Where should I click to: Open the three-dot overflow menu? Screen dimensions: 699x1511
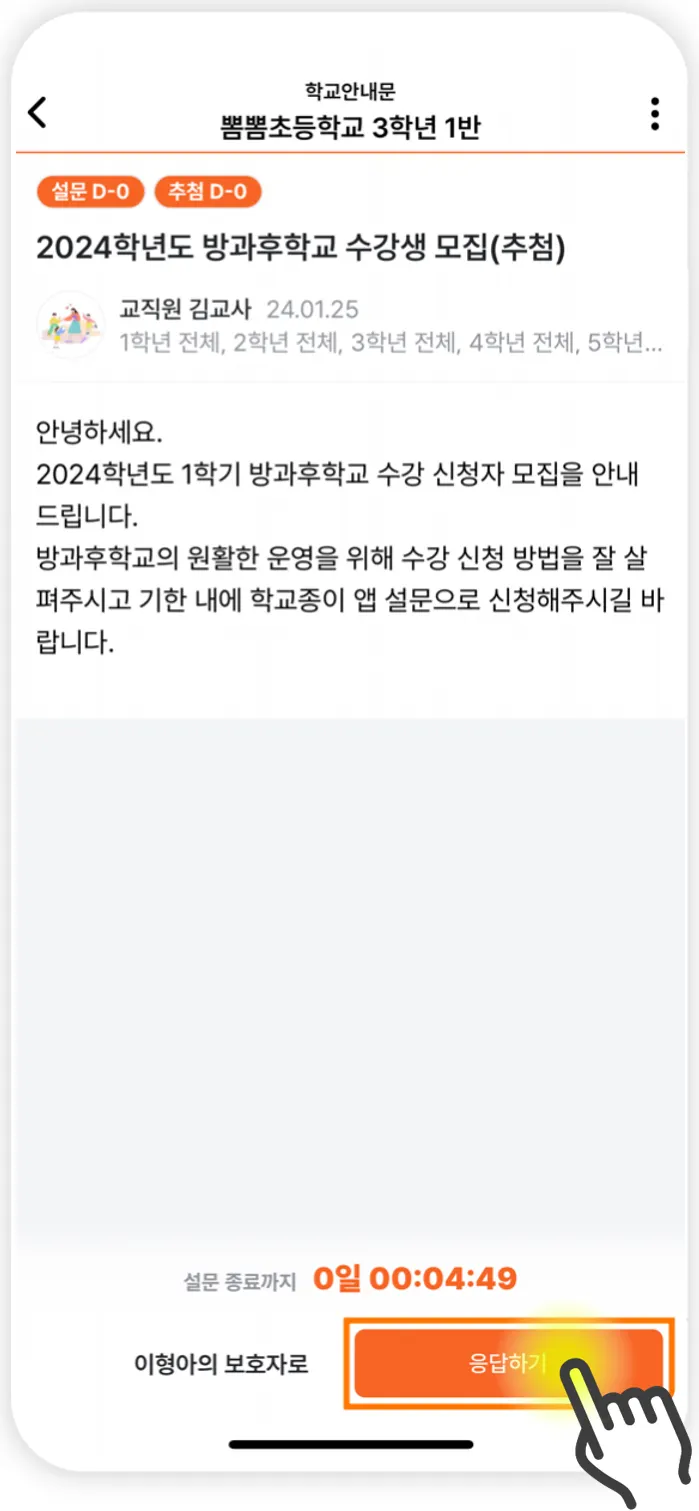654,114
